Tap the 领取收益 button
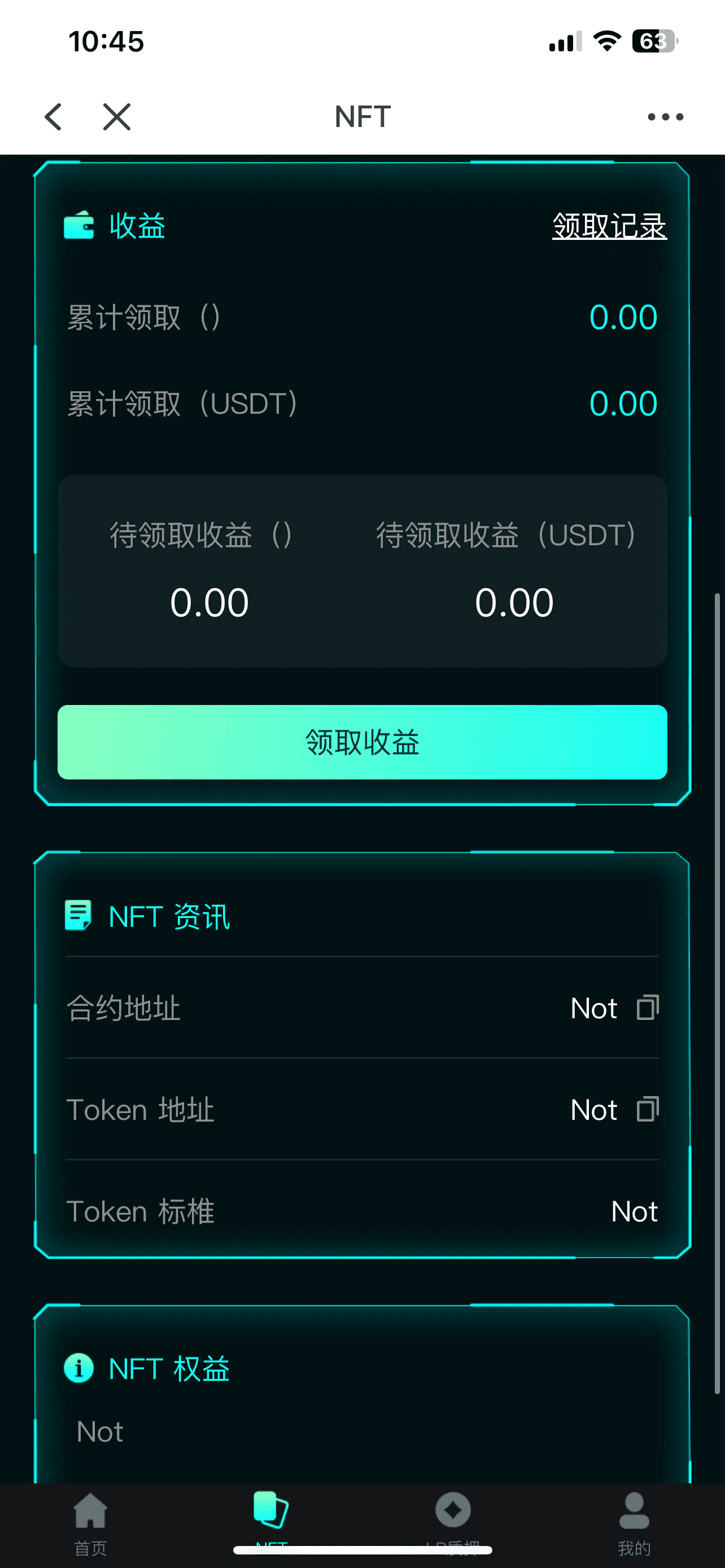Screen dimensions: 725x1568 [x=362, y=742]
